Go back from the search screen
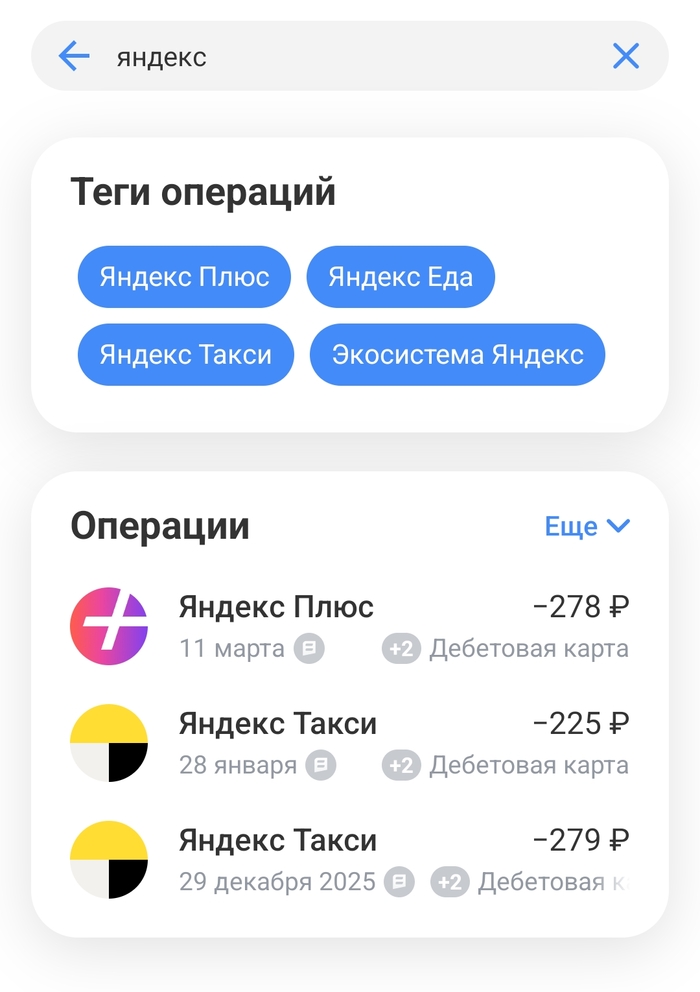The height and width of the screenshot is (992, 700). pos(74,56)
